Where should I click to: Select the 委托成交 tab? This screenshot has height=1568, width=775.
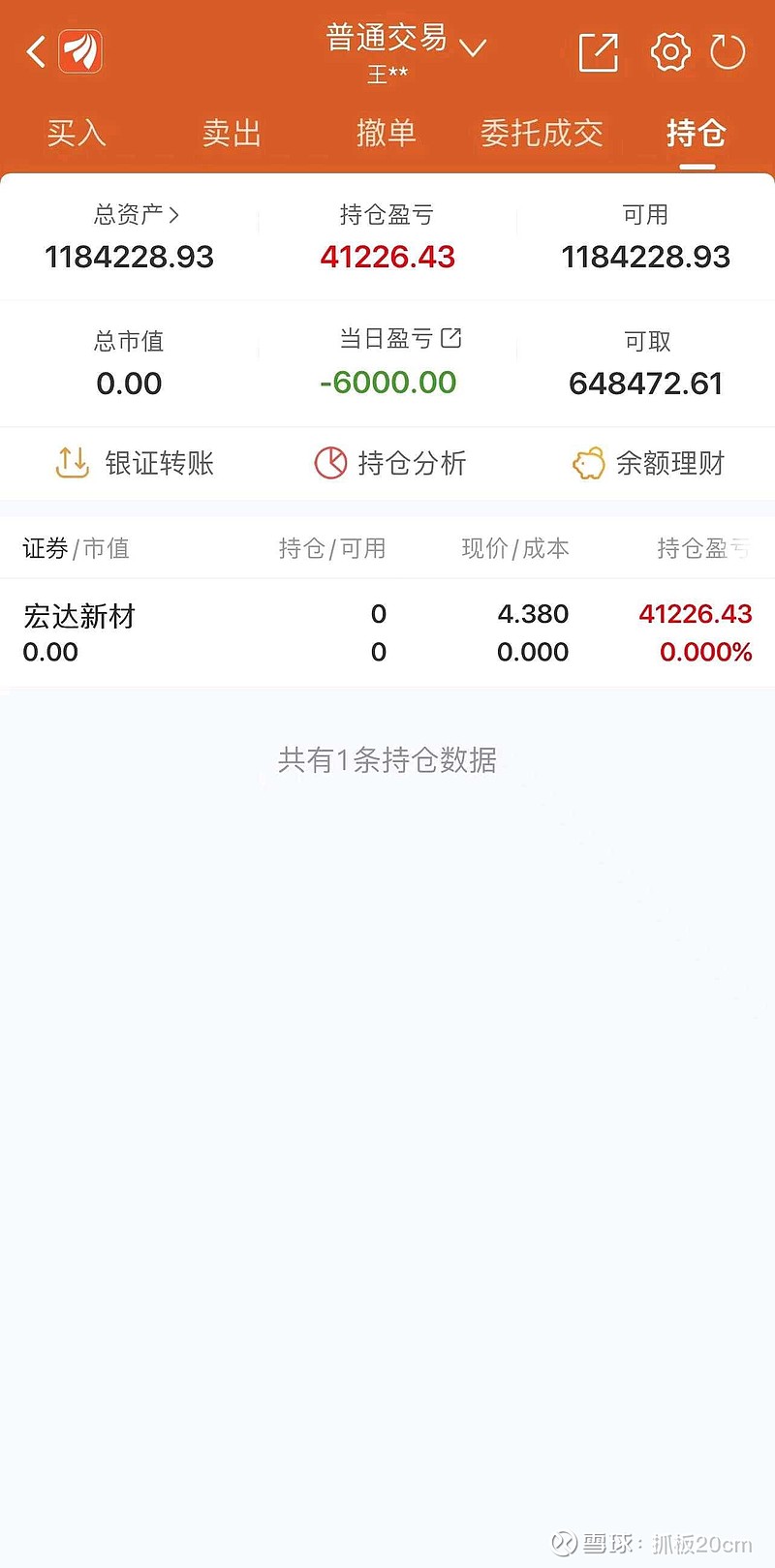coord(542,133)
